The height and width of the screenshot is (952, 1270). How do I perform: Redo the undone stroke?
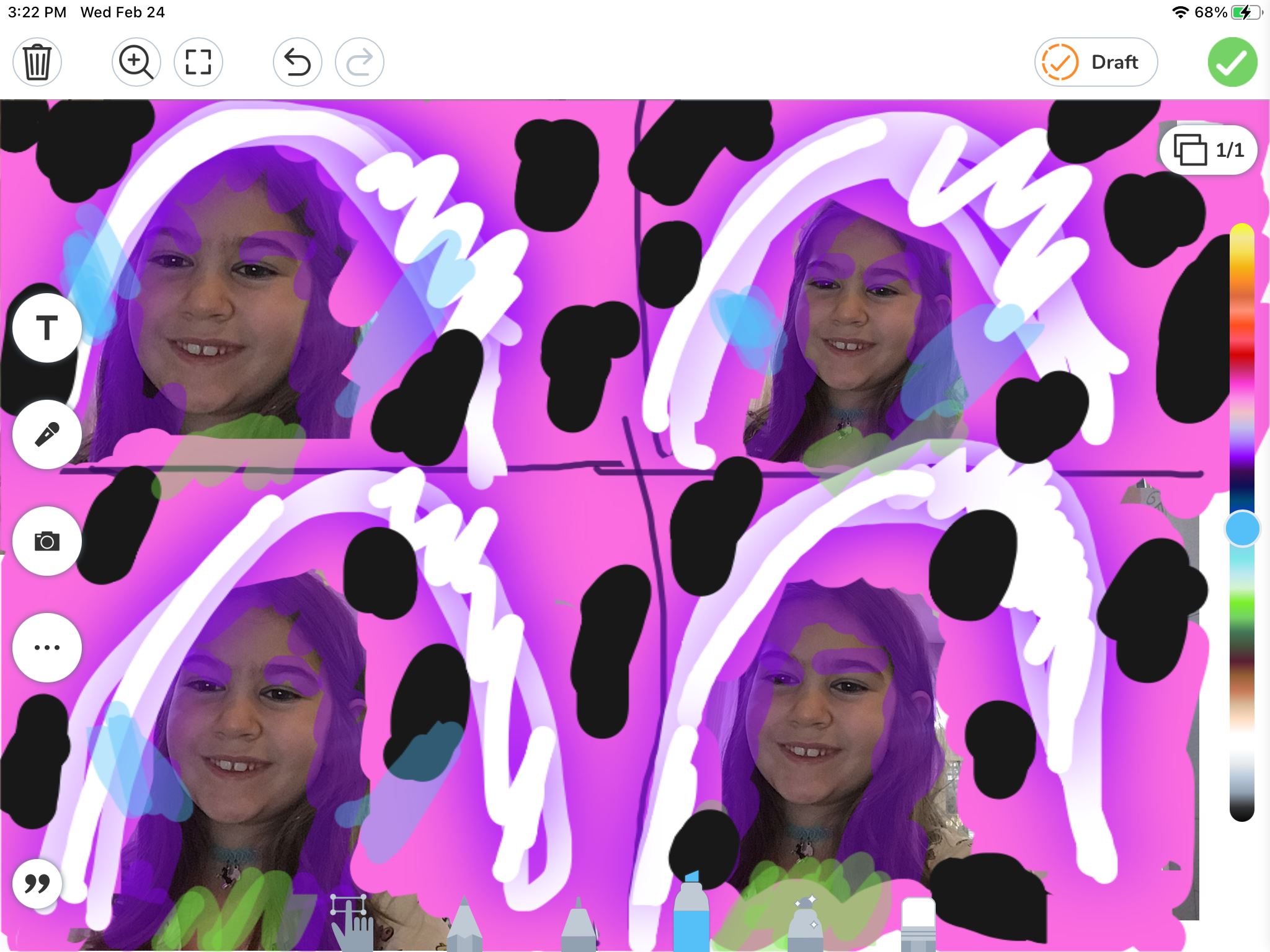(360, 62)
